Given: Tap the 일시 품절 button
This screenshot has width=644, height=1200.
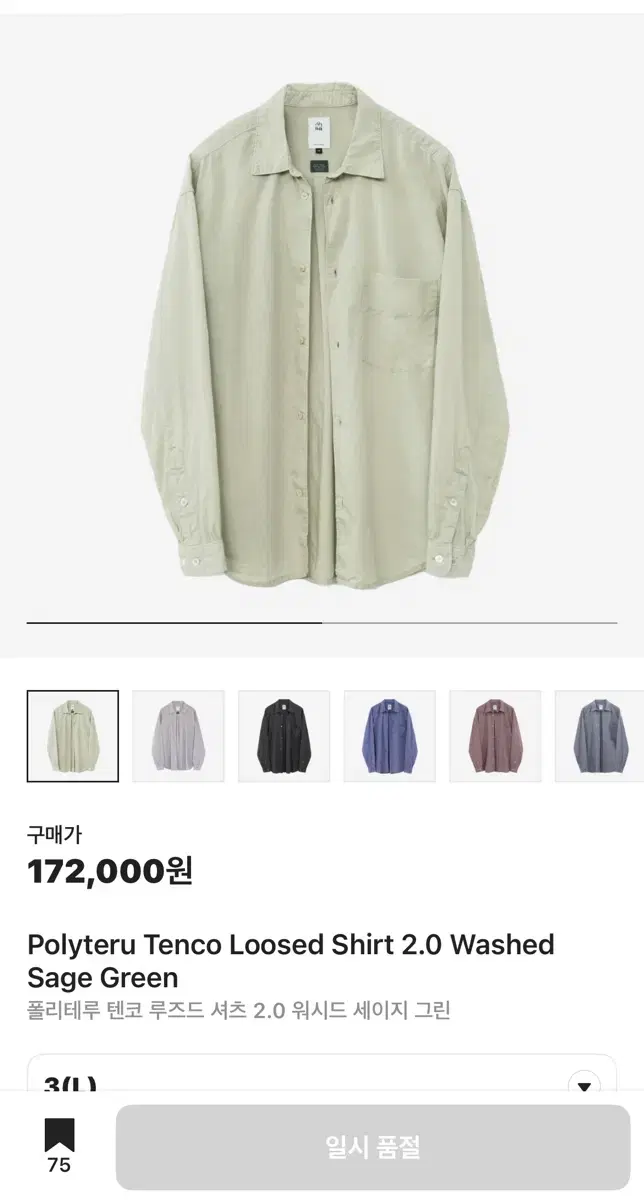Looking at the screenshot, I should 372,1147.
